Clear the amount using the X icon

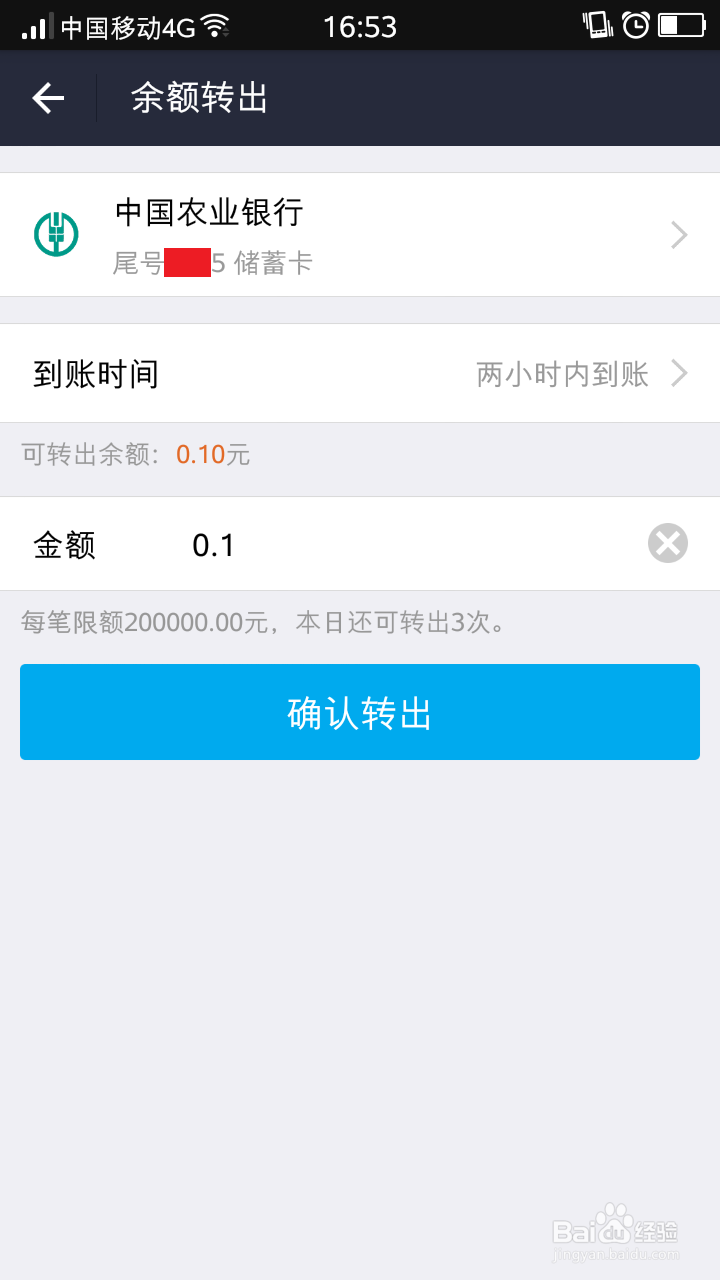667,543
